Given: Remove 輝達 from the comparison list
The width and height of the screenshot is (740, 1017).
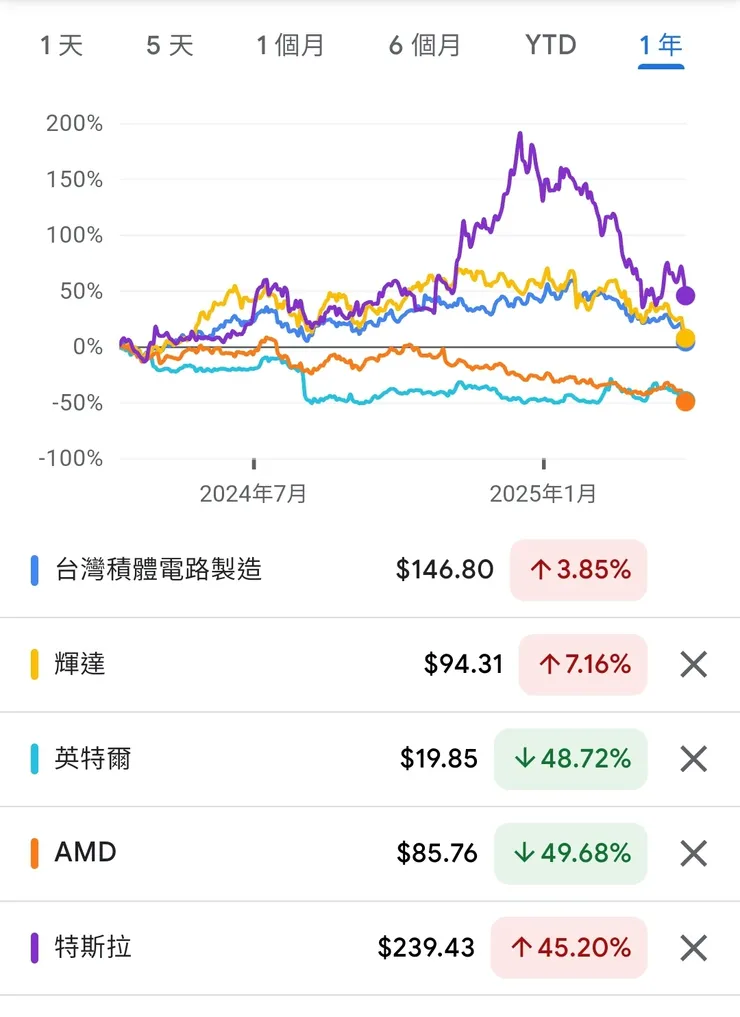Looking at the screenshot, I should click(692, 665).
